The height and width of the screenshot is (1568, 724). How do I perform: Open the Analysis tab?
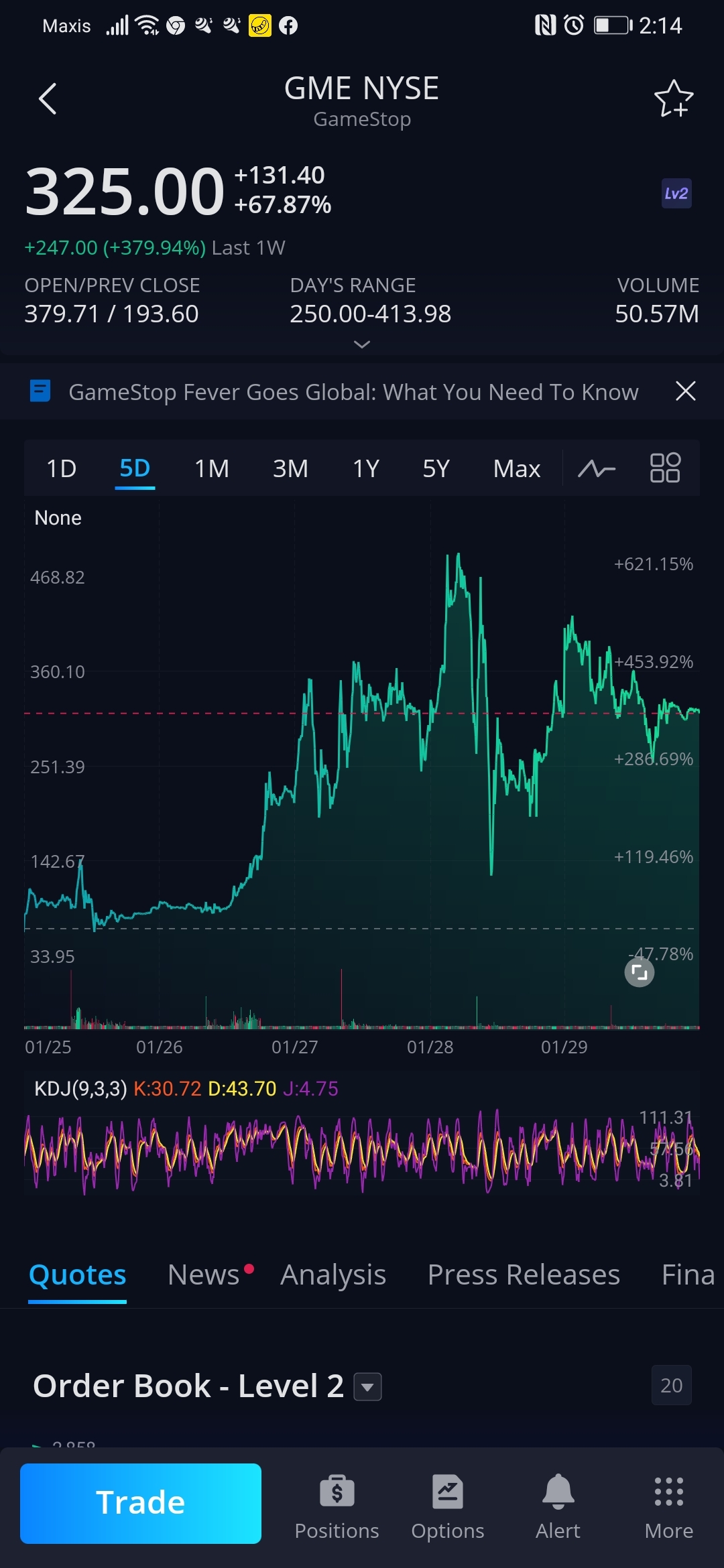click(333, 1275)
